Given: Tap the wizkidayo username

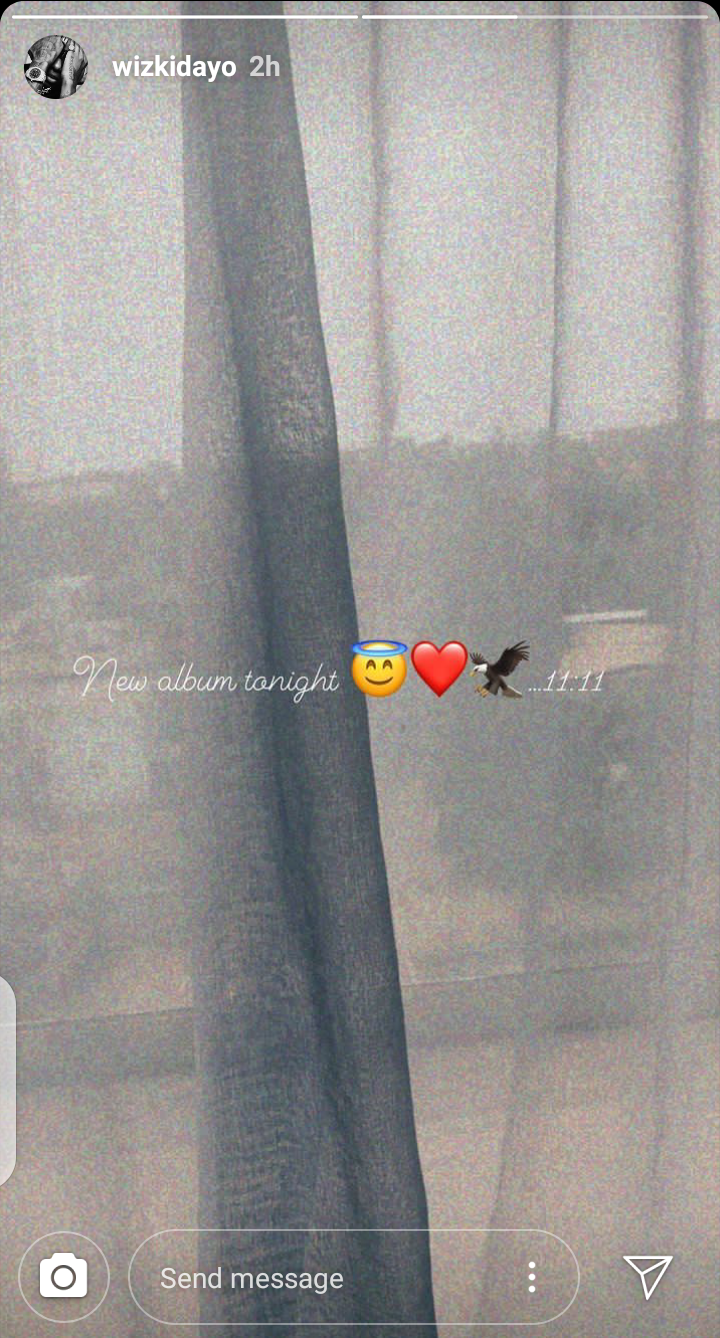Looking at the screenshot, I should [174, 67].
